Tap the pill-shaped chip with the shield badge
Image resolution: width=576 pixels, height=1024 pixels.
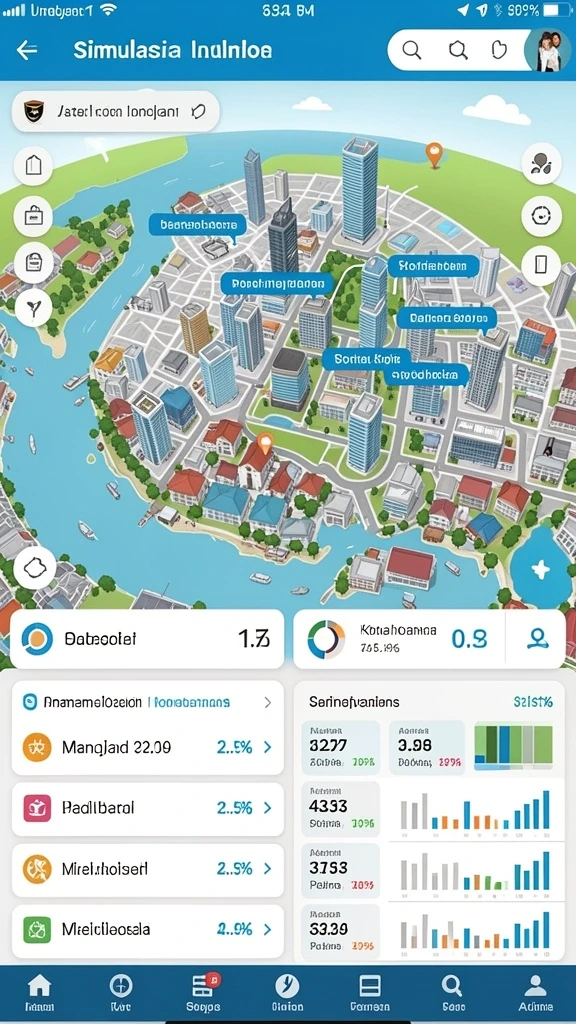pos(116,112)
